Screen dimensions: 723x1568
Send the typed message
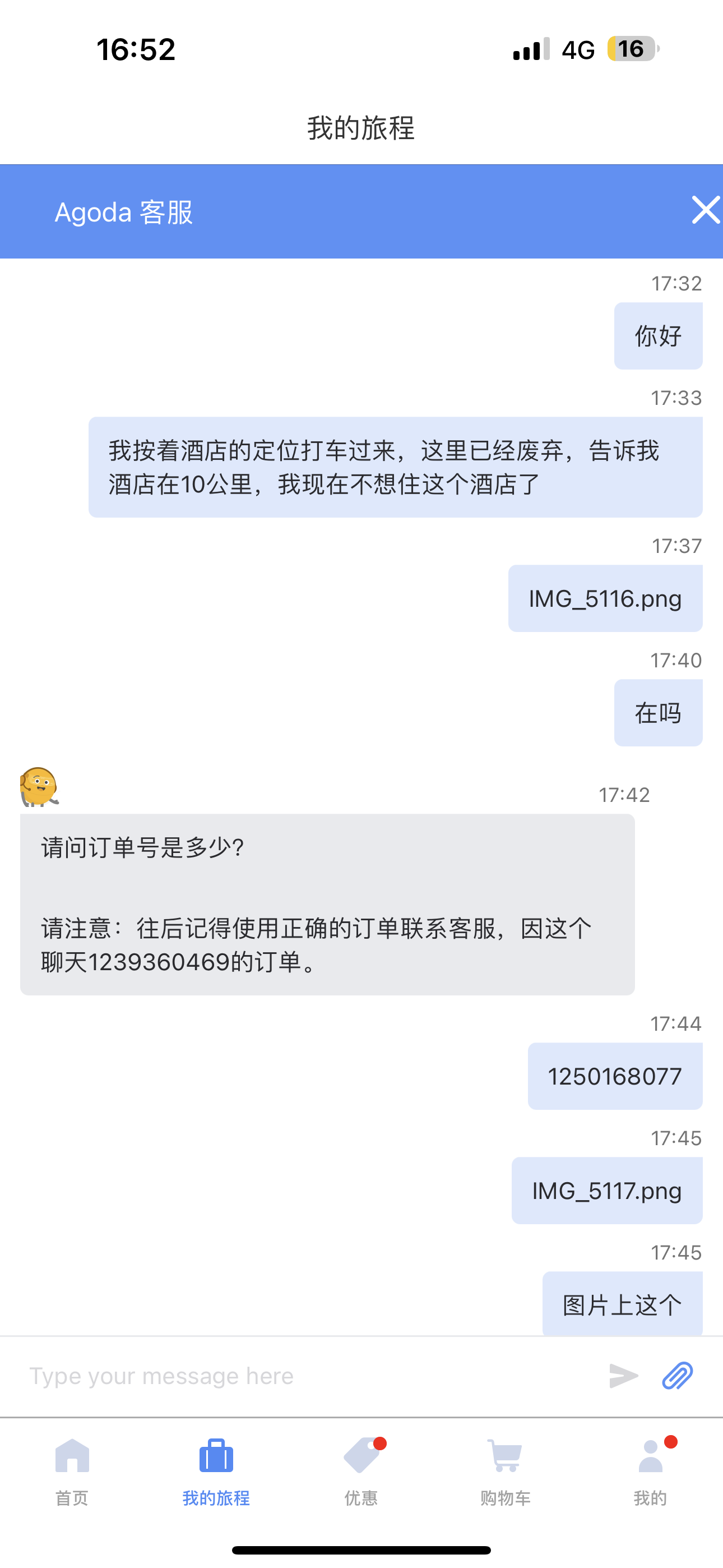[623, 1376]
